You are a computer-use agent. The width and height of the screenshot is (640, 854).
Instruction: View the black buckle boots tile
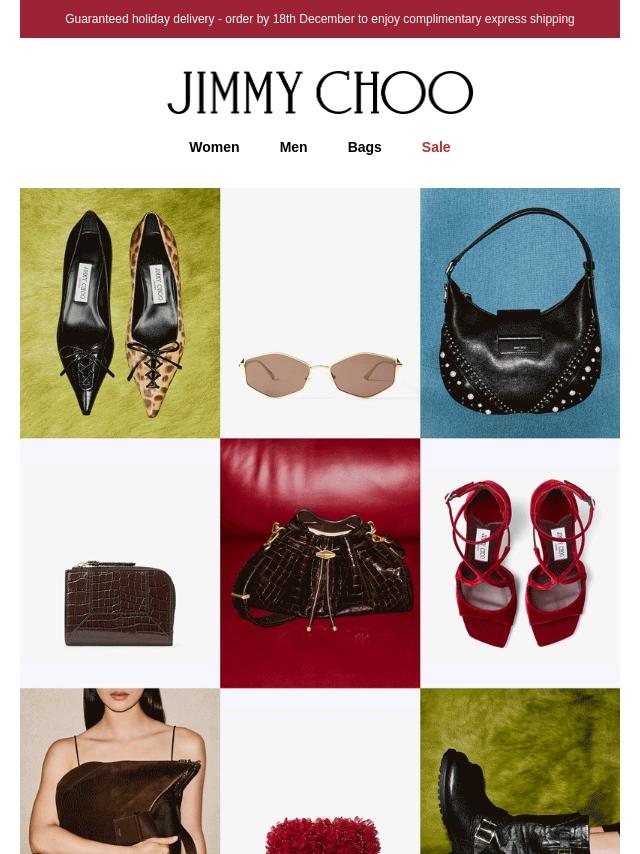click(x=520, y=771)
